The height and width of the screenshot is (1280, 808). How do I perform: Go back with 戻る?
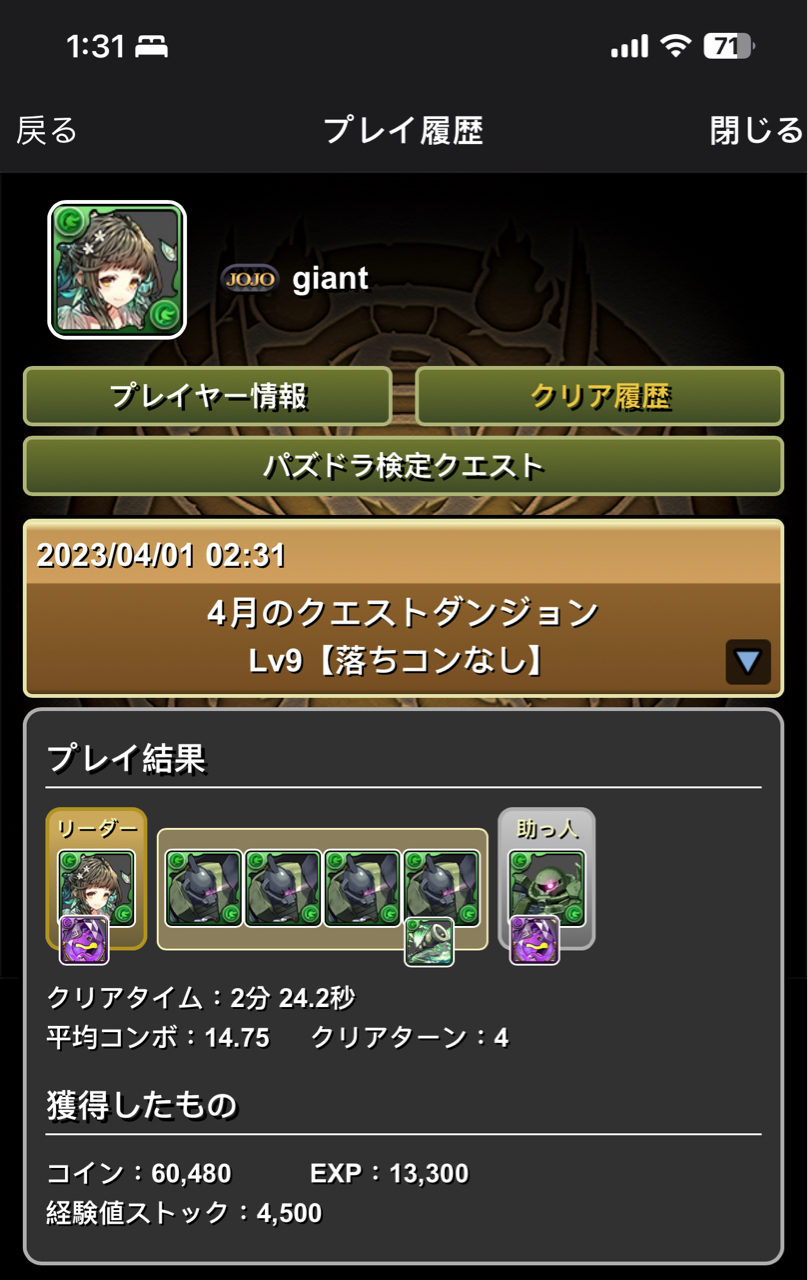tap(47, 131)
